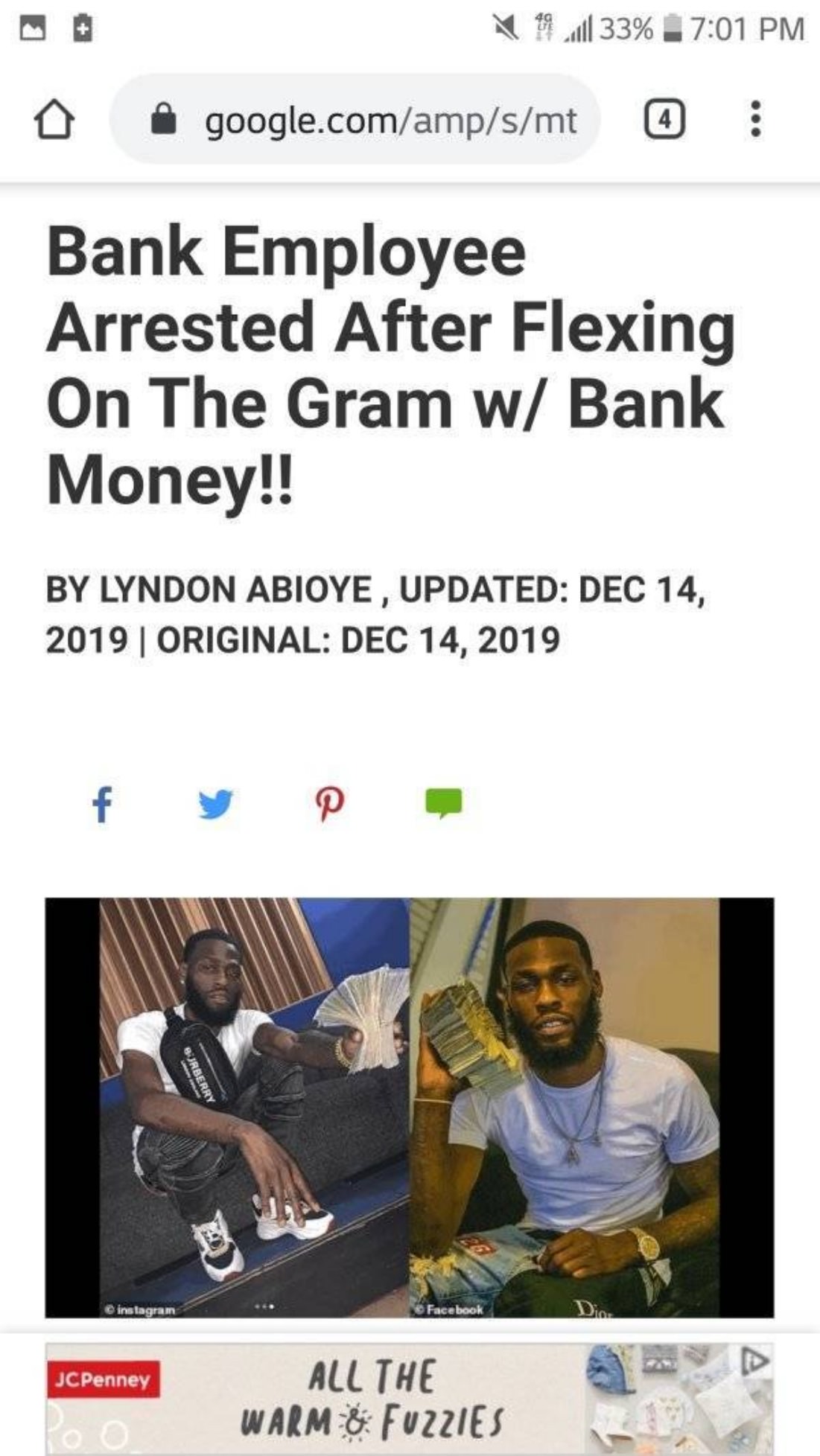The image size is (820, 1456).
Task: Share the article on Twitter
Action: [216, 805]
